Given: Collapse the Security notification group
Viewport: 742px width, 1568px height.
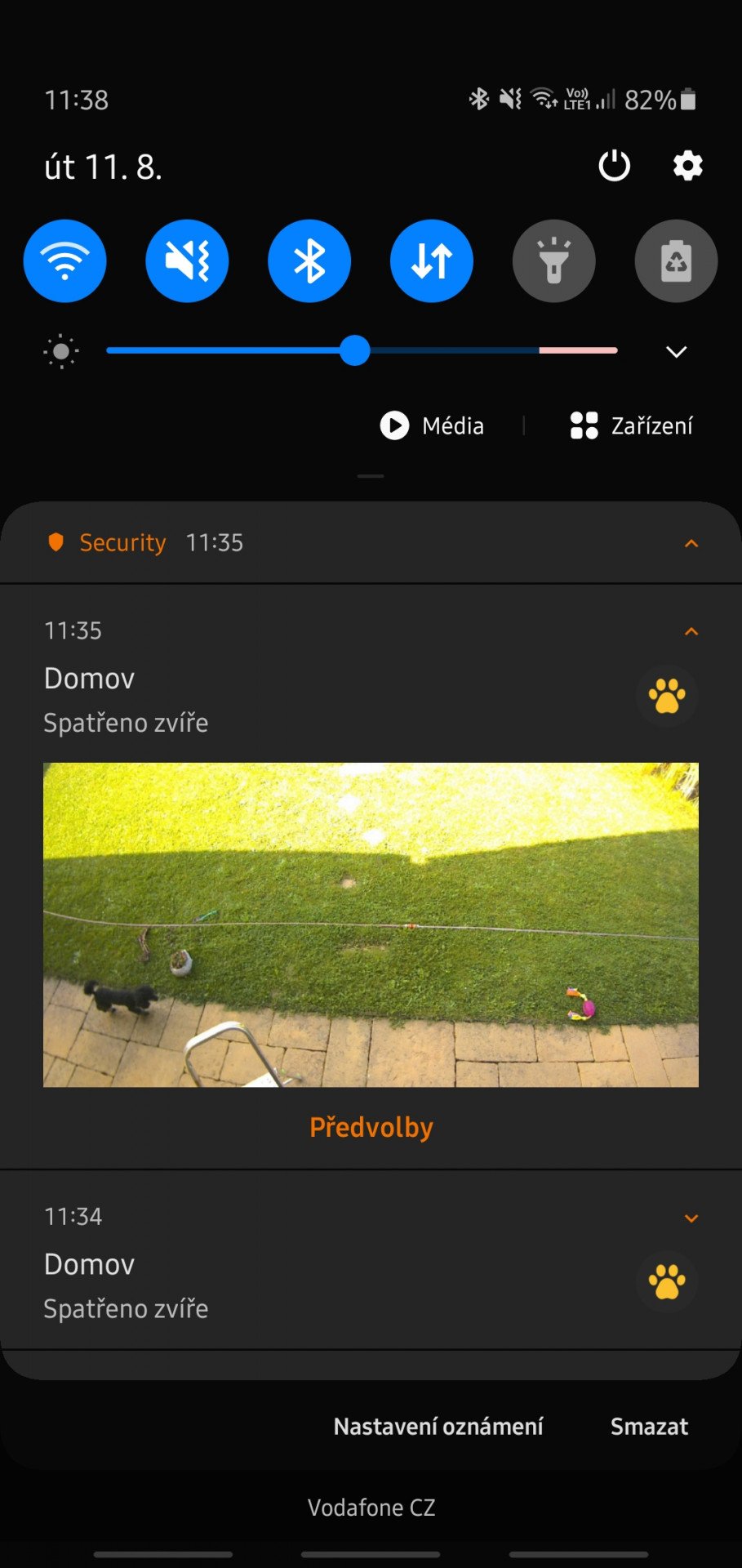Looking at the screenshot, I should (691, 543).
